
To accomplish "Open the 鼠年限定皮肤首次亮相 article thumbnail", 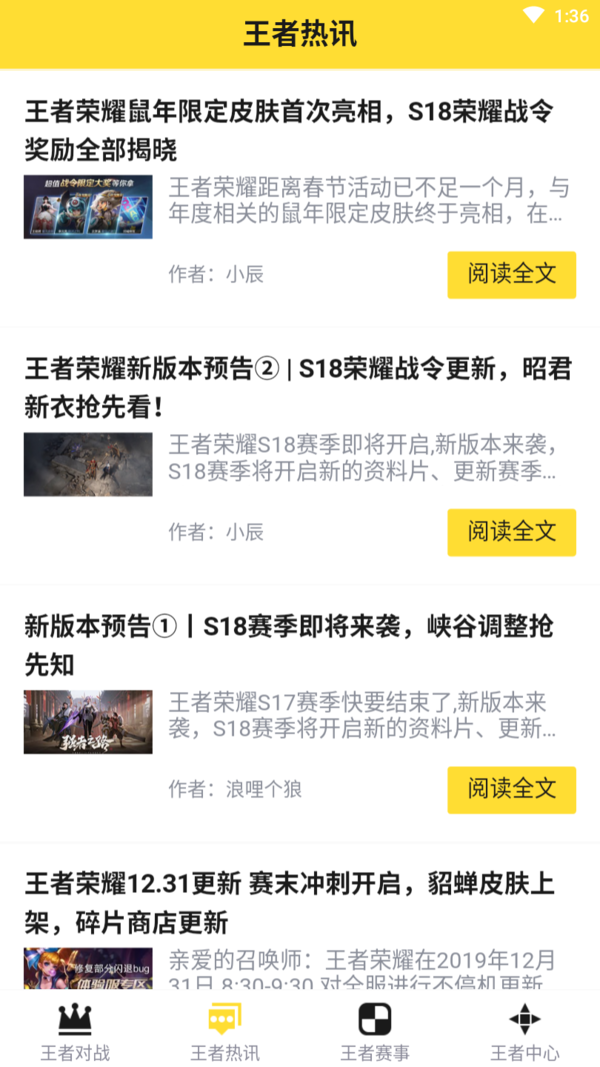I will 88,207.
